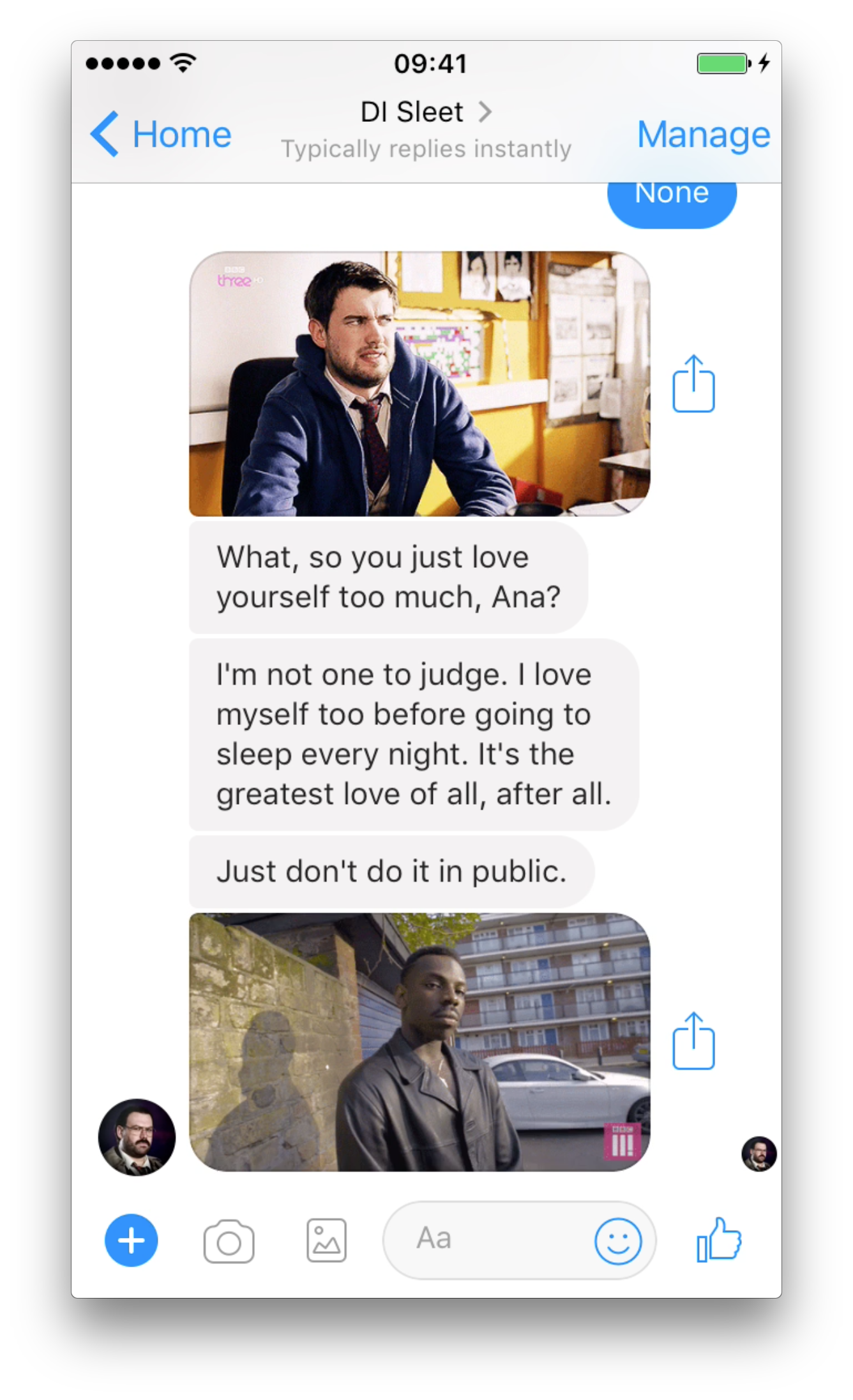Open the Manage options

[703, 135]
